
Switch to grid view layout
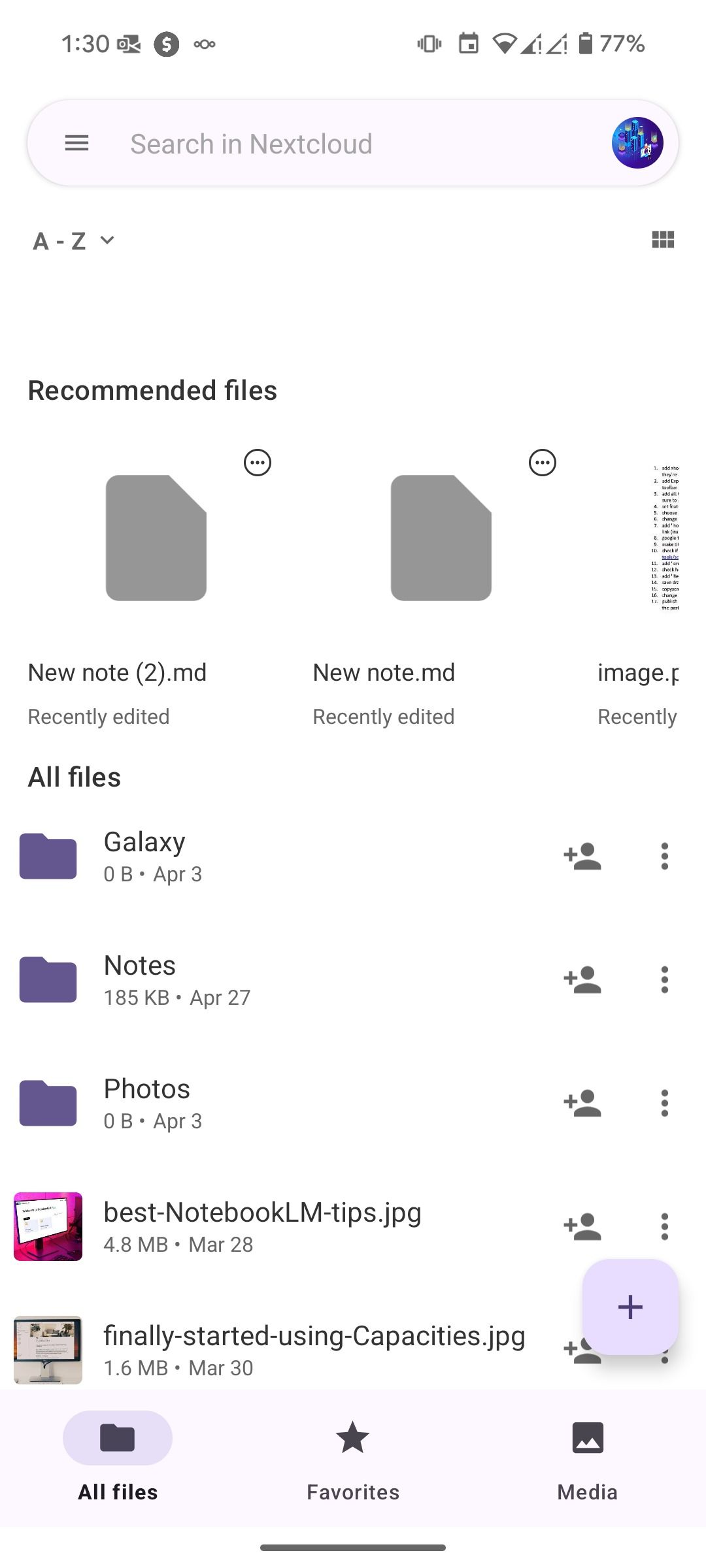pyautogui.click(x=663, y=240)
